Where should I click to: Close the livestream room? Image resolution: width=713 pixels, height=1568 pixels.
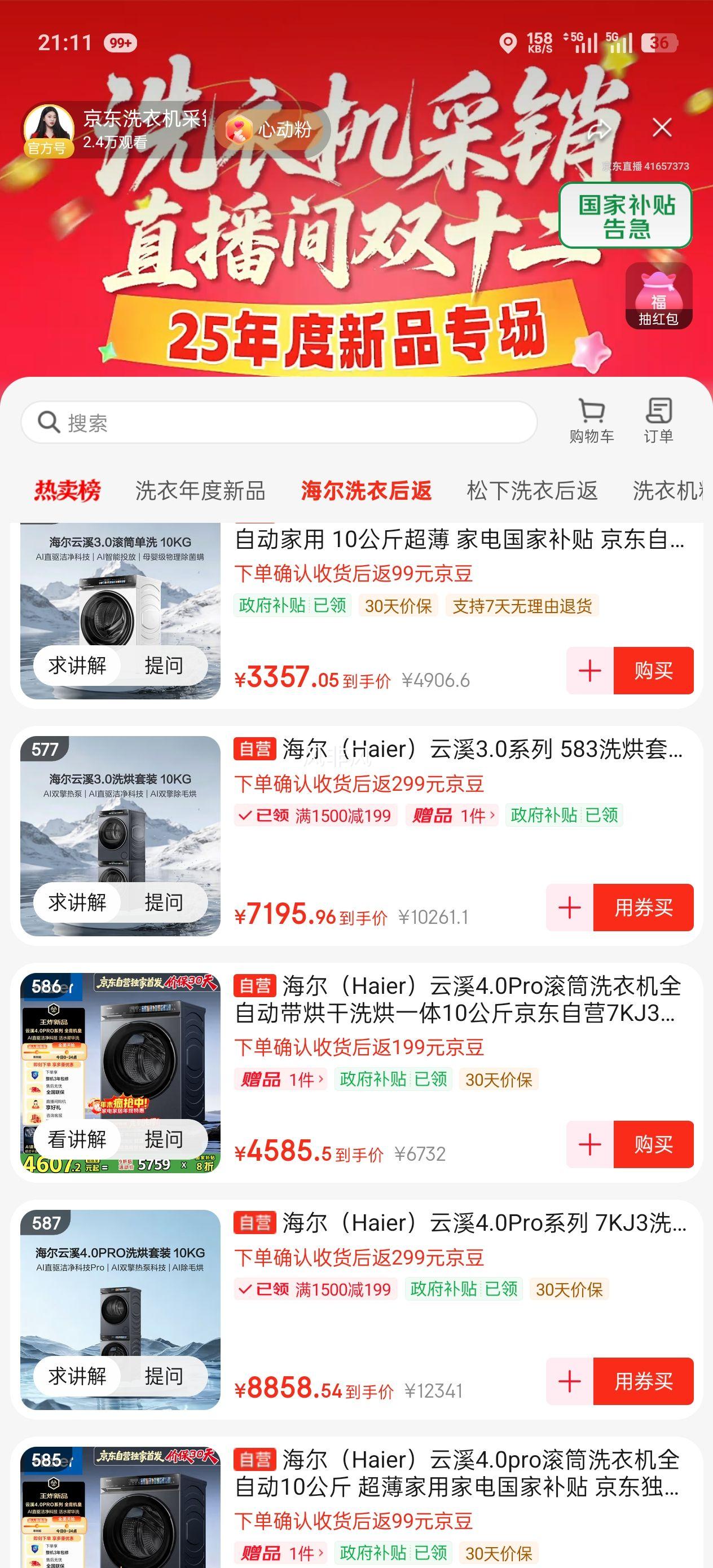(662, 128)
